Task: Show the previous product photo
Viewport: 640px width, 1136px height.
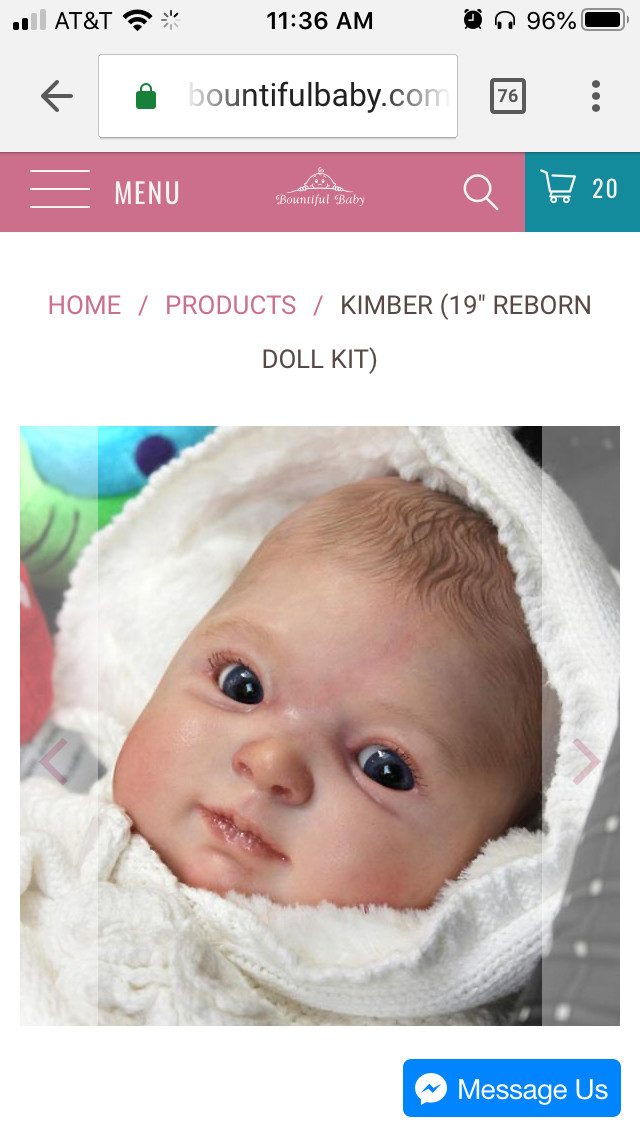Action: point(54,761)
